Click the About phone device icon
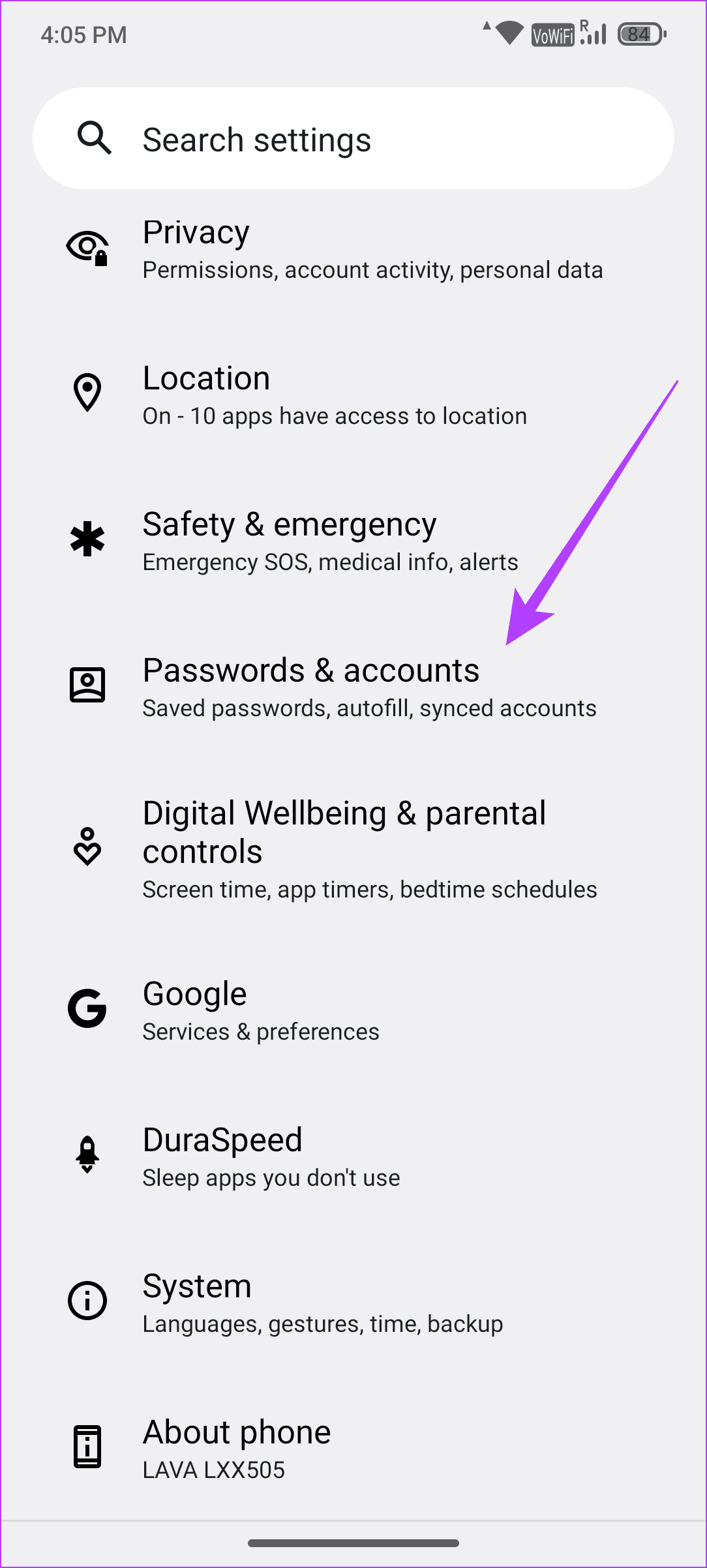Screen dimensions: 707x1568 (x=87, y=1447)
